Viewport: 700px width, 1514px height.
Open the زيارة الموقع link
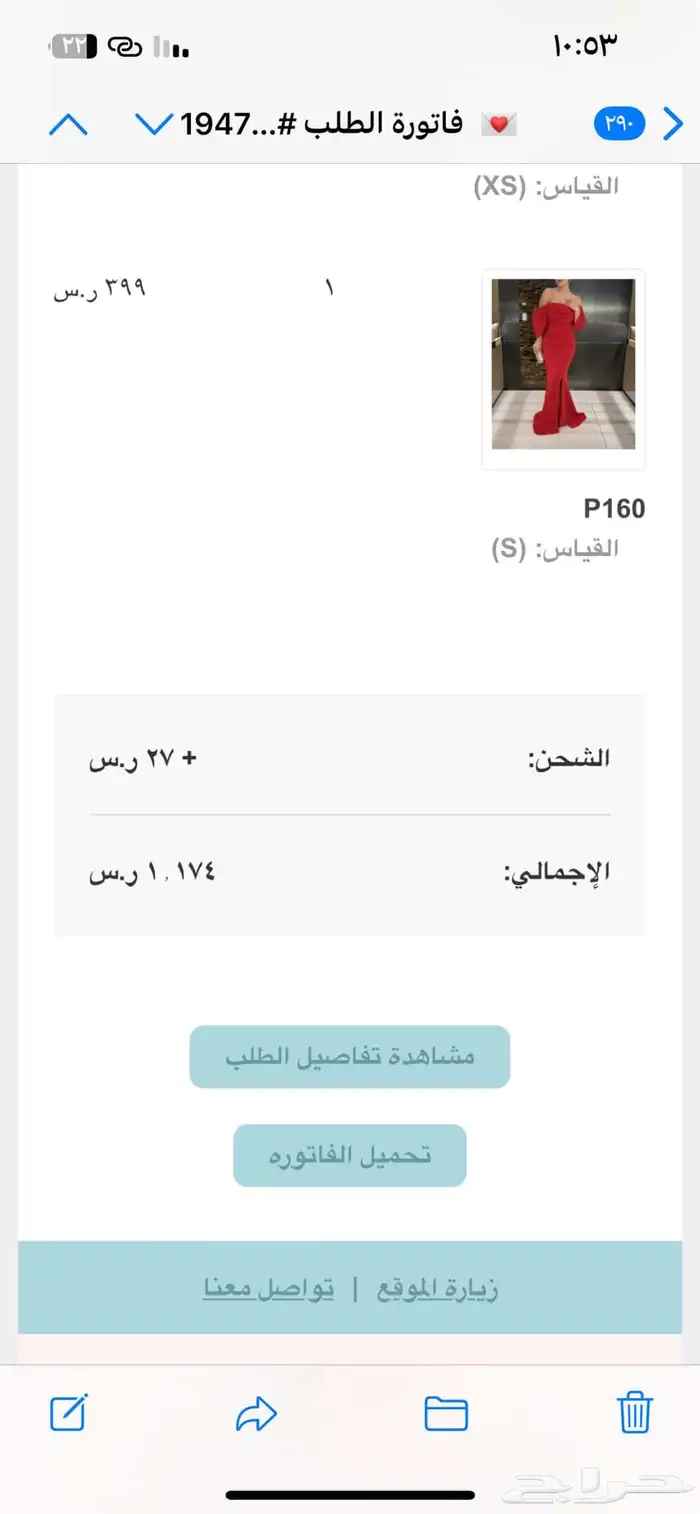point(437,1288)
